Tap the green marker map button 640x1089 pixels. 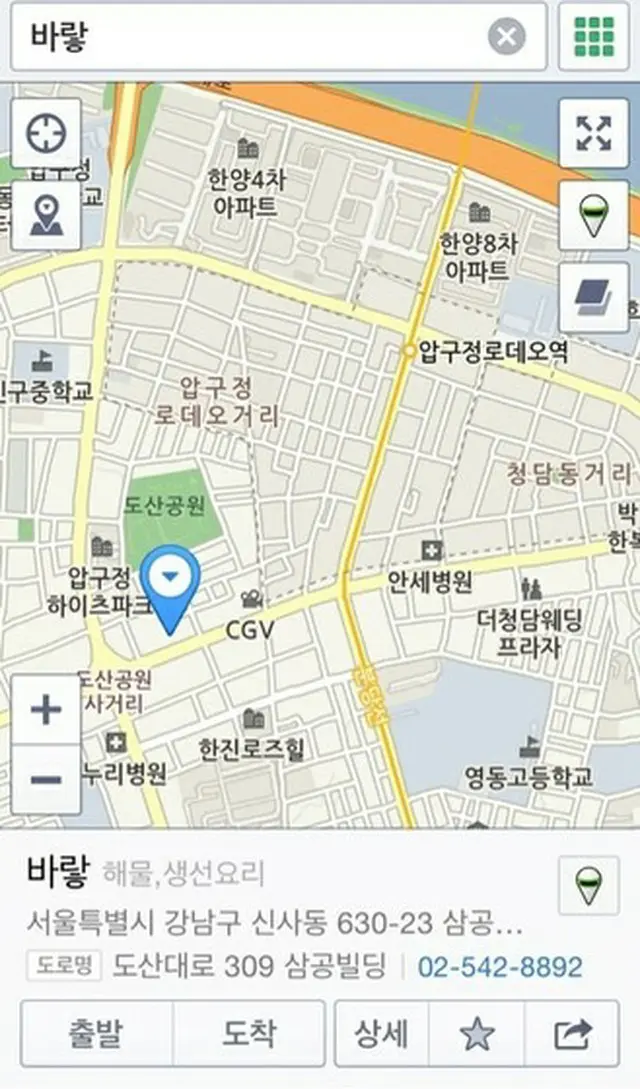point(593,214)
